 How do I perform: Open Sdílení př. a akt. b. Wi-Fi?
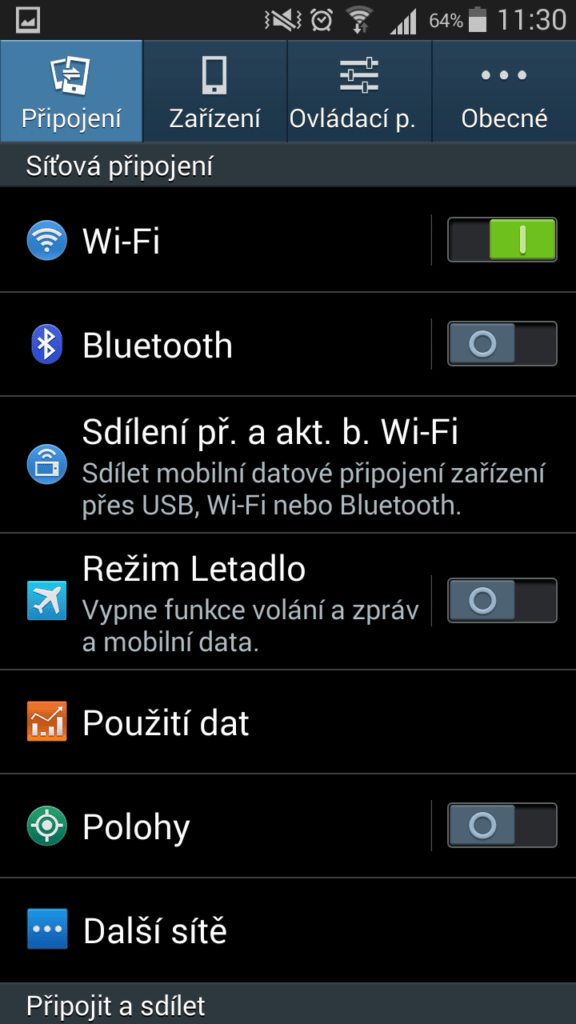click(x=288, y=464)
